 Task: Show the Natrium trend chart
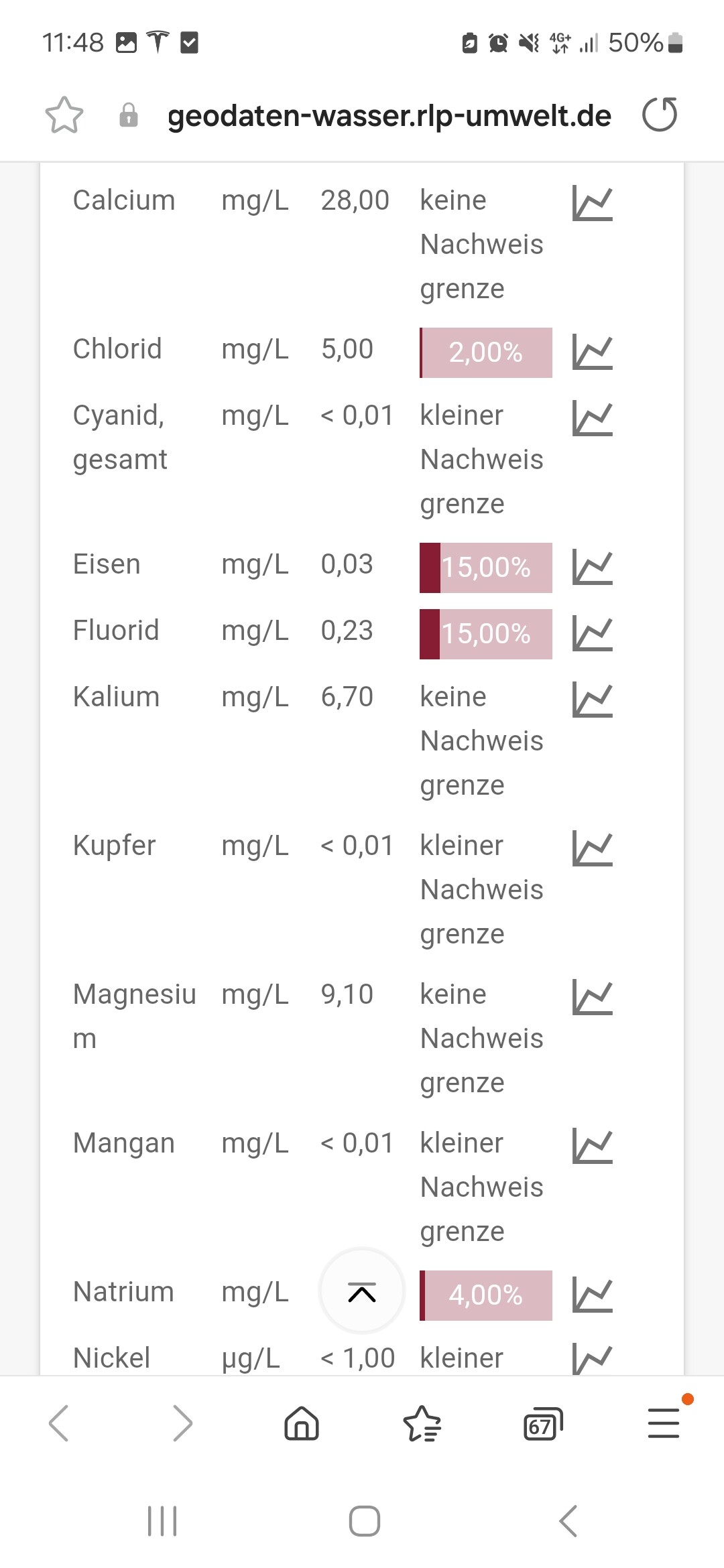click(593, 1295)
